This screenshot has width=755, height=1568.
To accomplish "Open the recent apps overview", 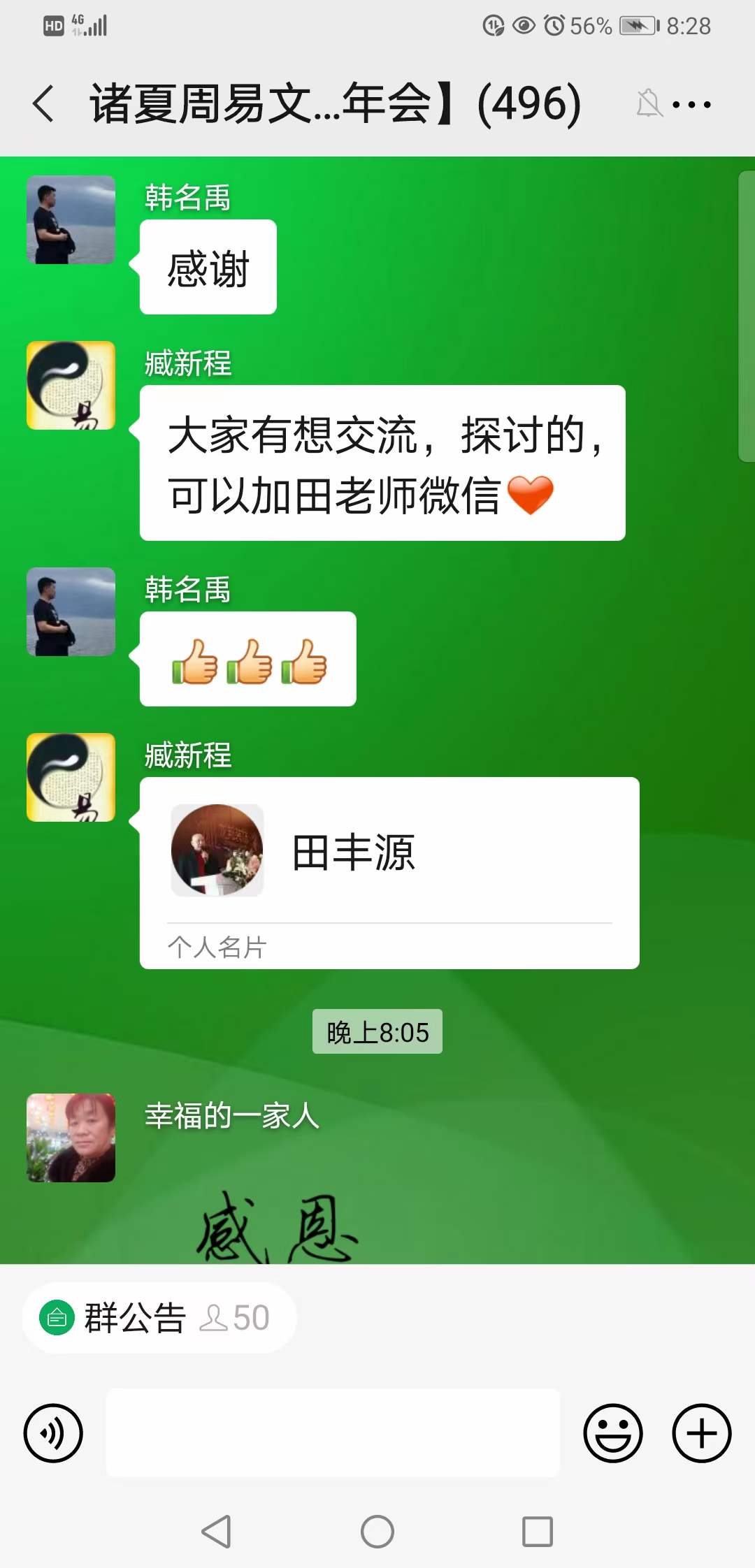I will coord(538,1532).
